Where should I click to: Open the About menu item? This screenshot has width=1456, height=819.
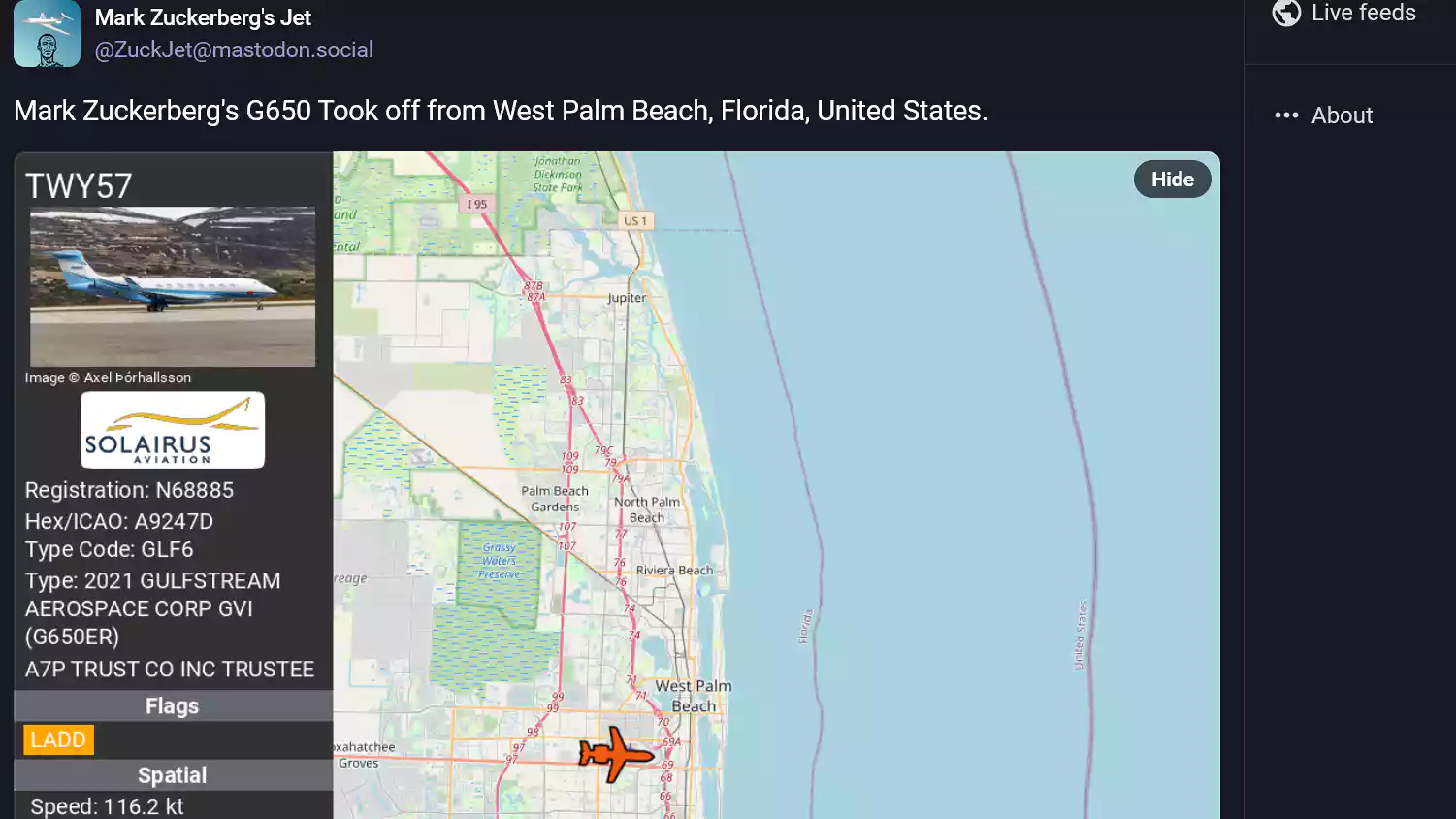1341,115
